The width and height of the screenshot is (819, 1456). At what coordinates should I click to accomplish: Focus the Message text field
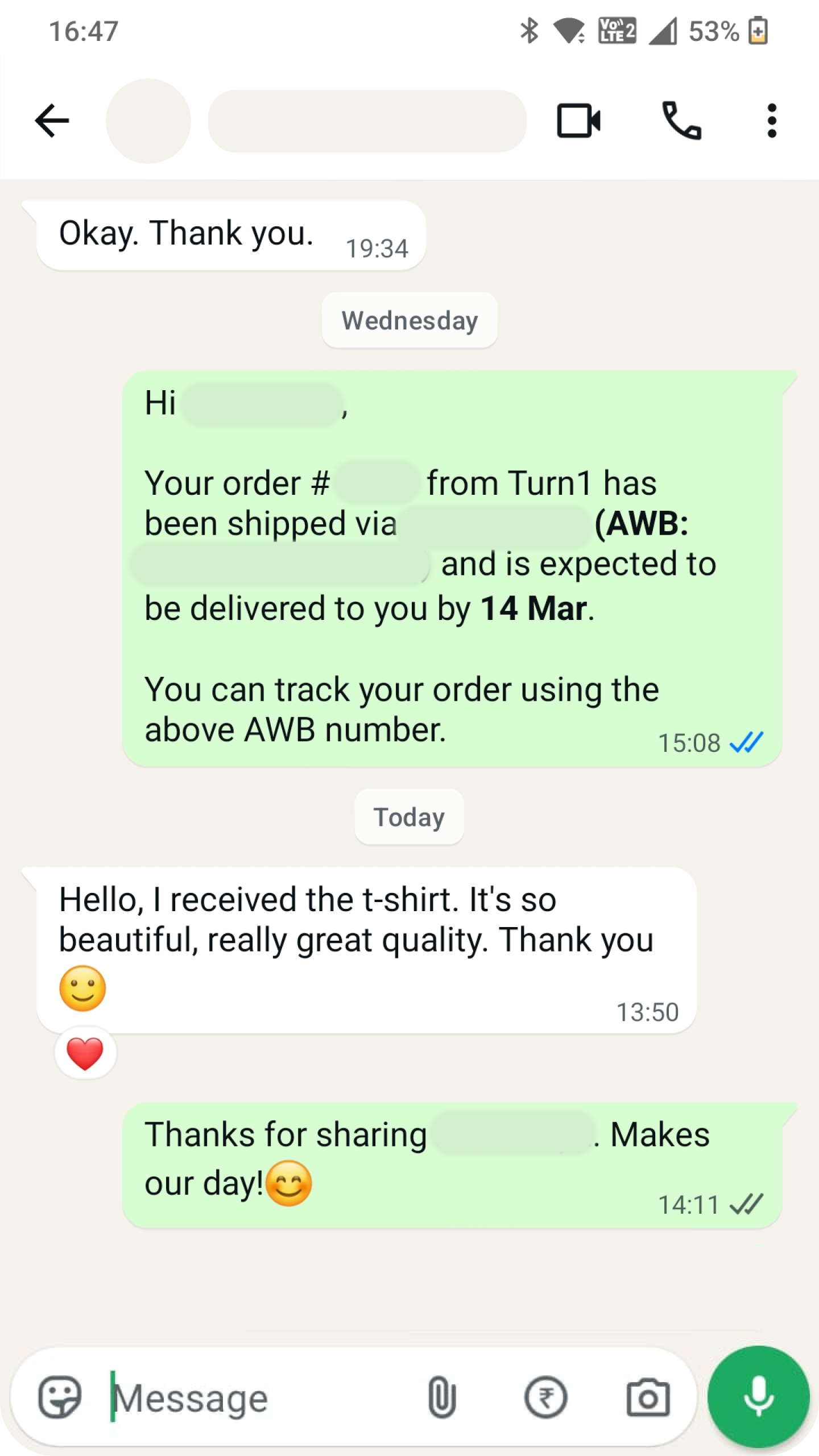(256, 1398)
